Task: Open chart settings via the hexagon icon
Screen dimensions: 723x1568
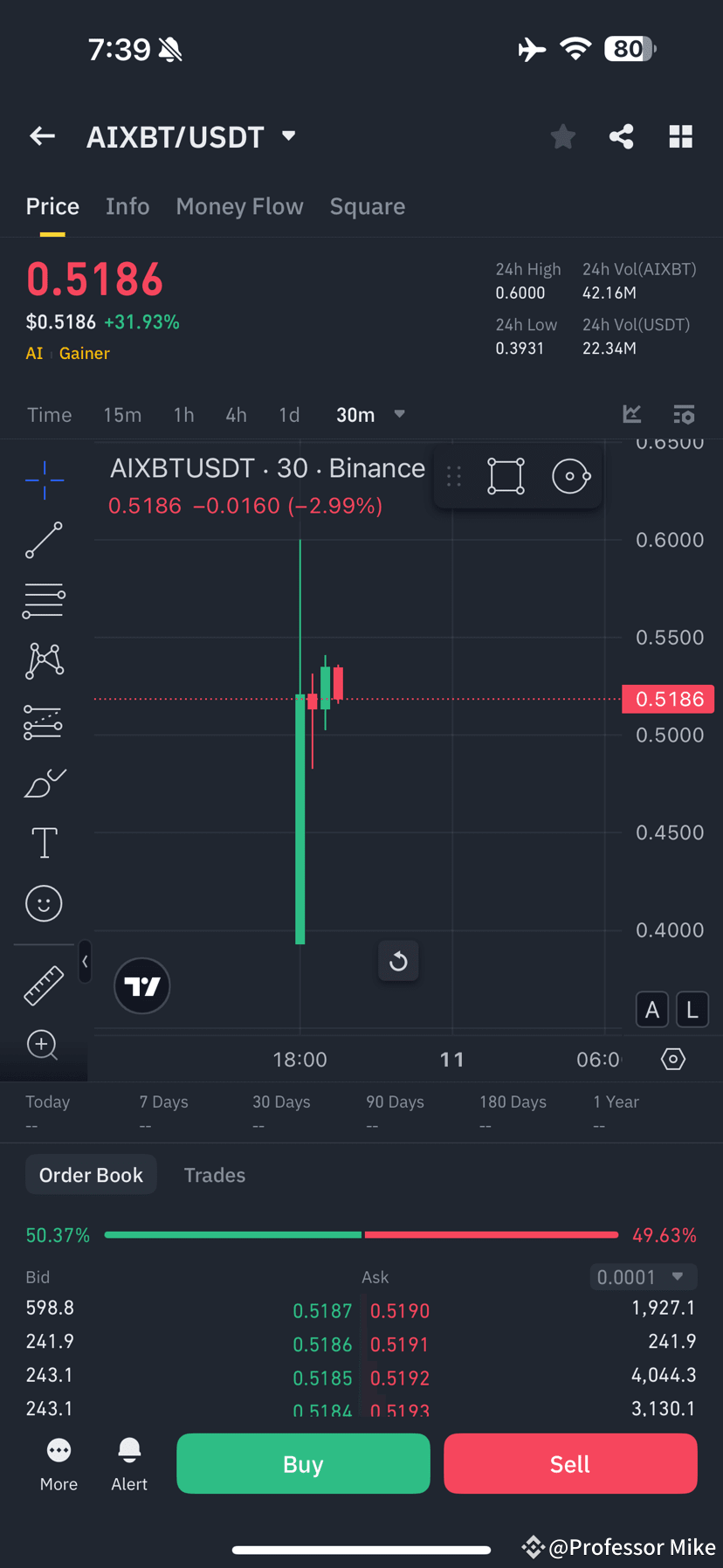Action: 672,1059
